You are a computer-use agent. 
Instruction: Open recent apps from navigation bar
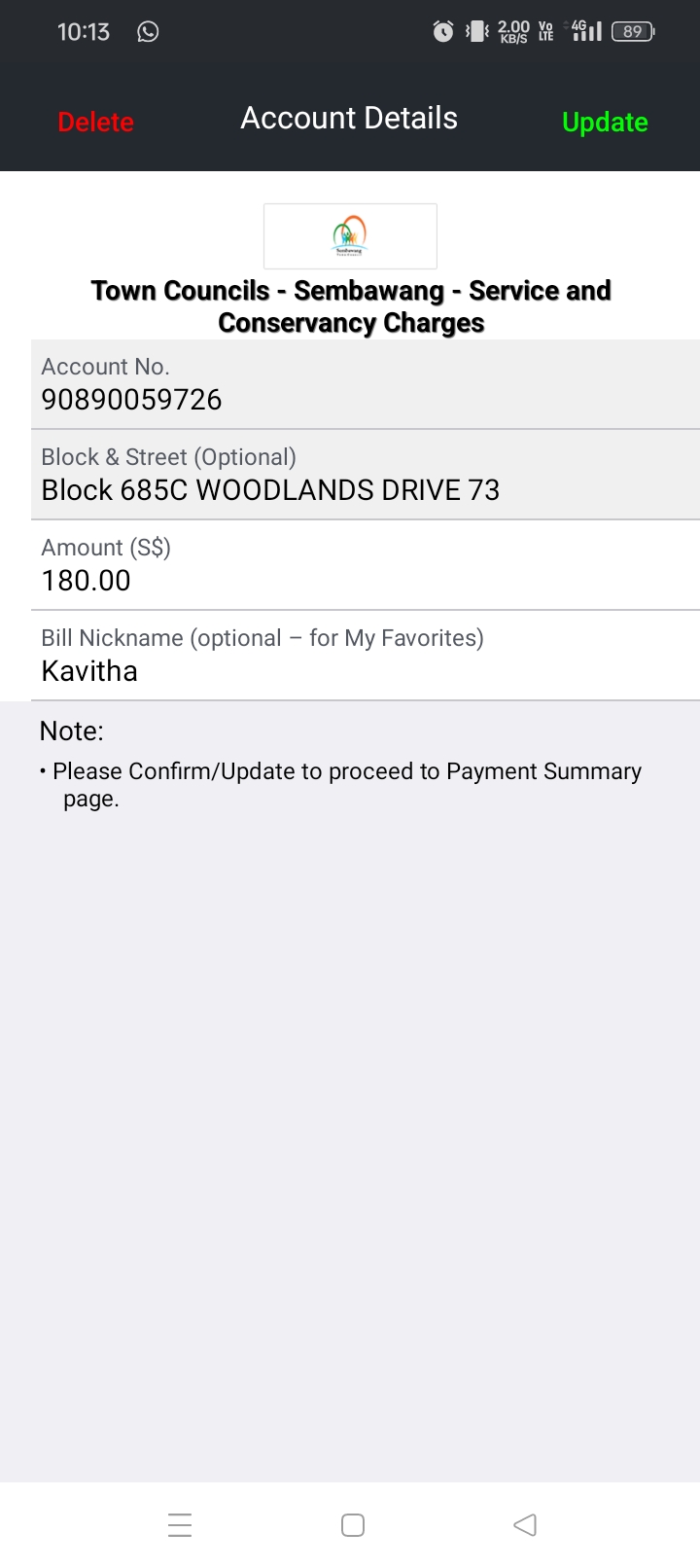point(180,1524)
